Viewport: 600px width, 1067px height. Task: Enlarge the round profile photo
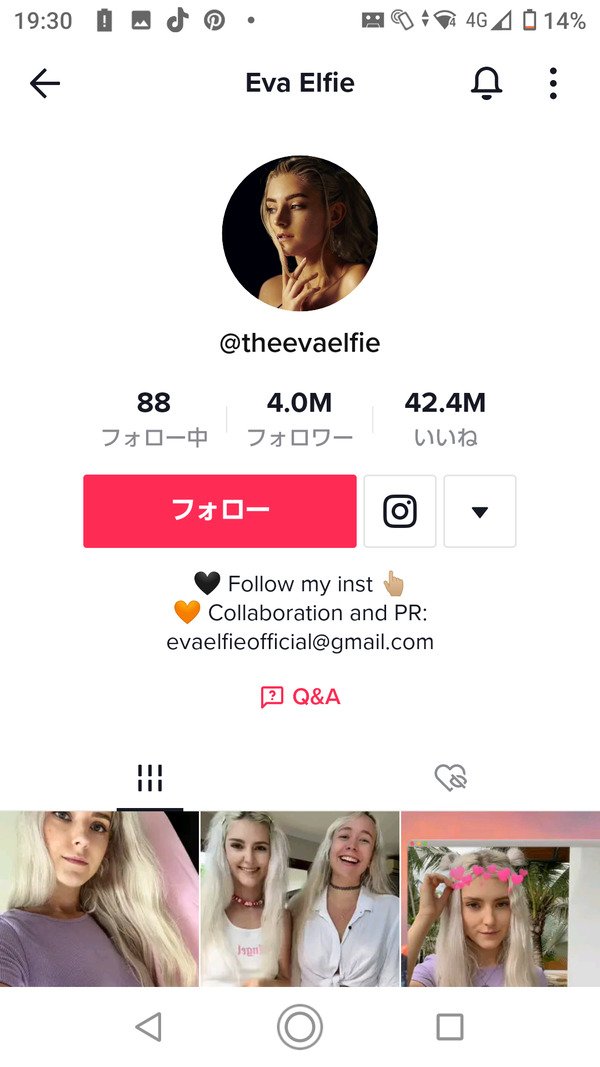300,233
